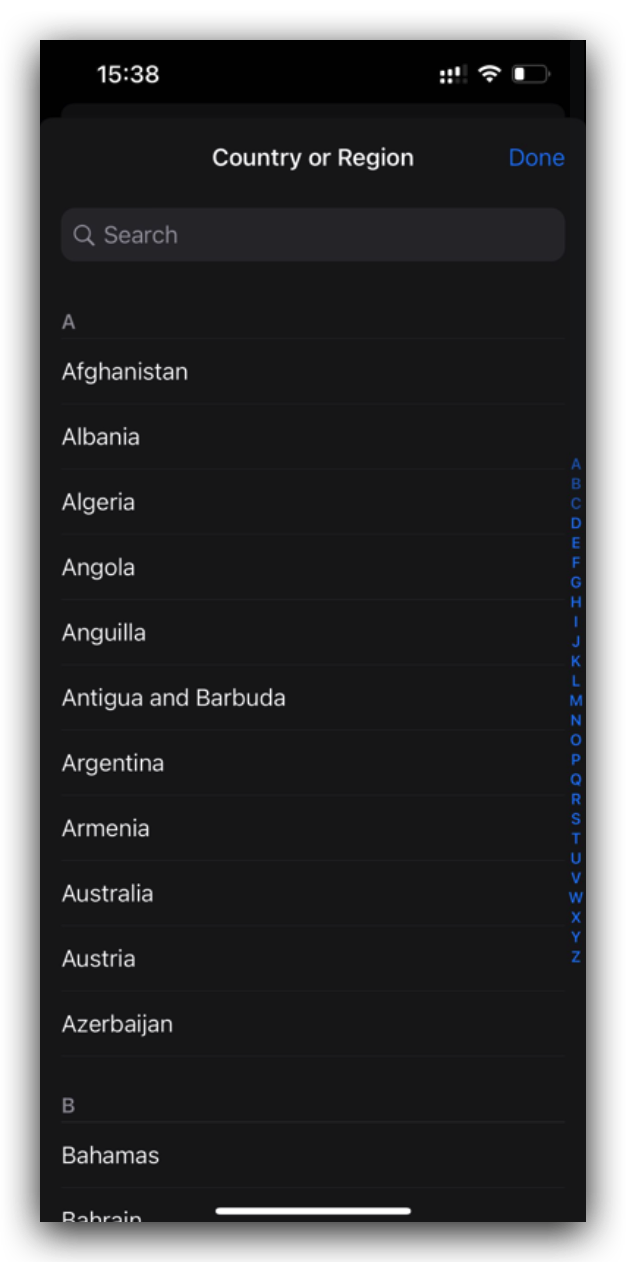Viewport: 626px width, 1262px height.
Task: Jump to letter Z in the index
Action: point(576,957)
